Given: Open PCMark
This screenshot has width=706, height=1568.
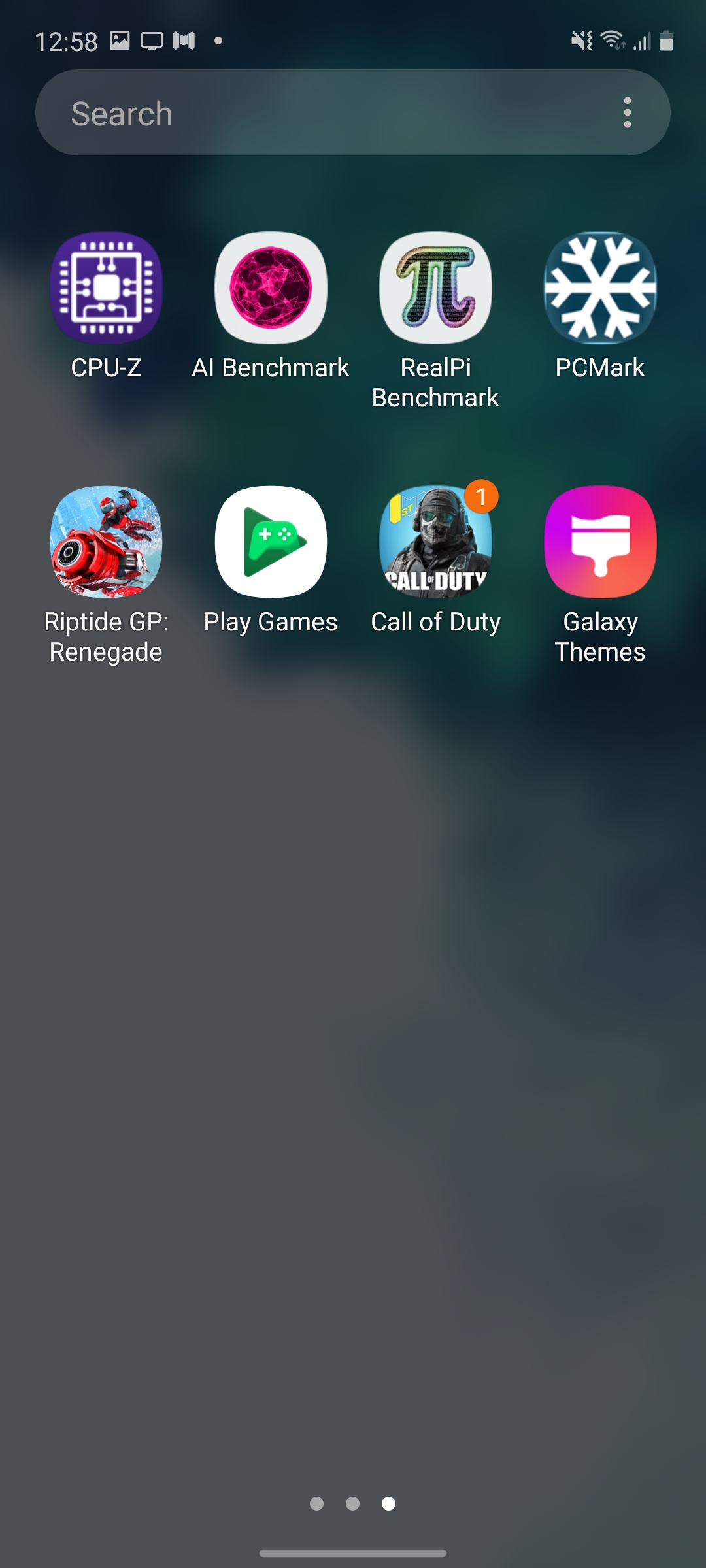Looking at the screenshot, I should (600, 288).
